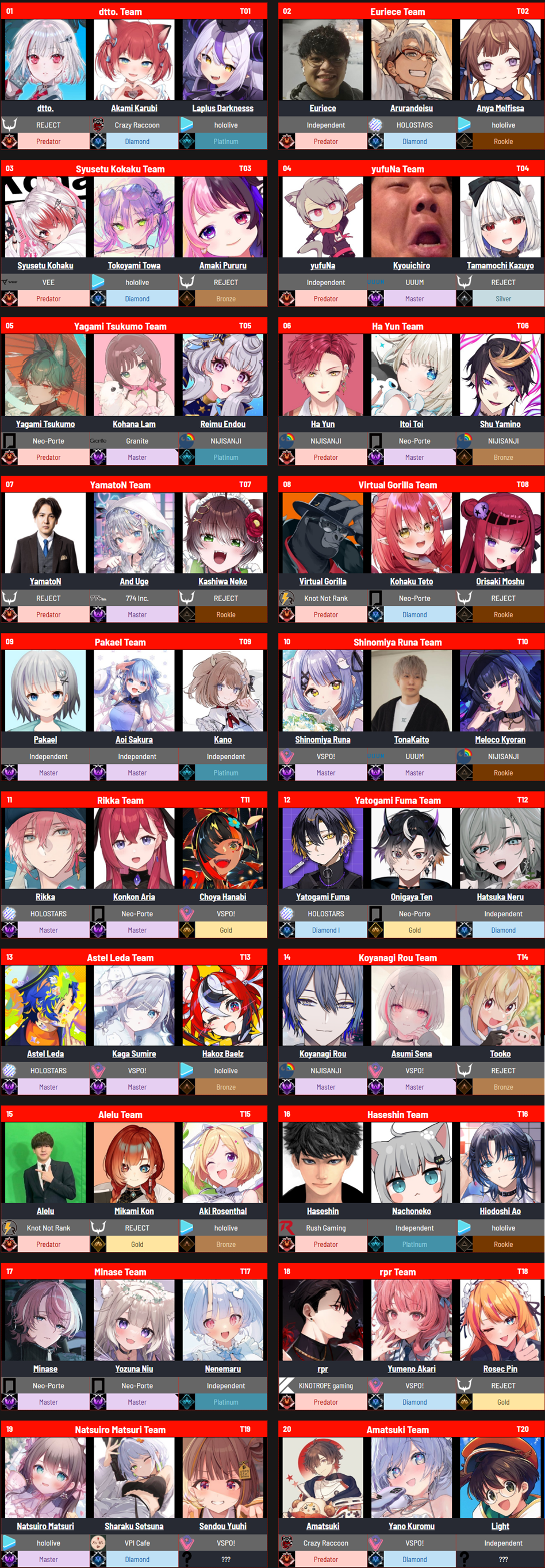Open the Konkon Aria link
The image size is (545, 1568).
coord(134,897)
